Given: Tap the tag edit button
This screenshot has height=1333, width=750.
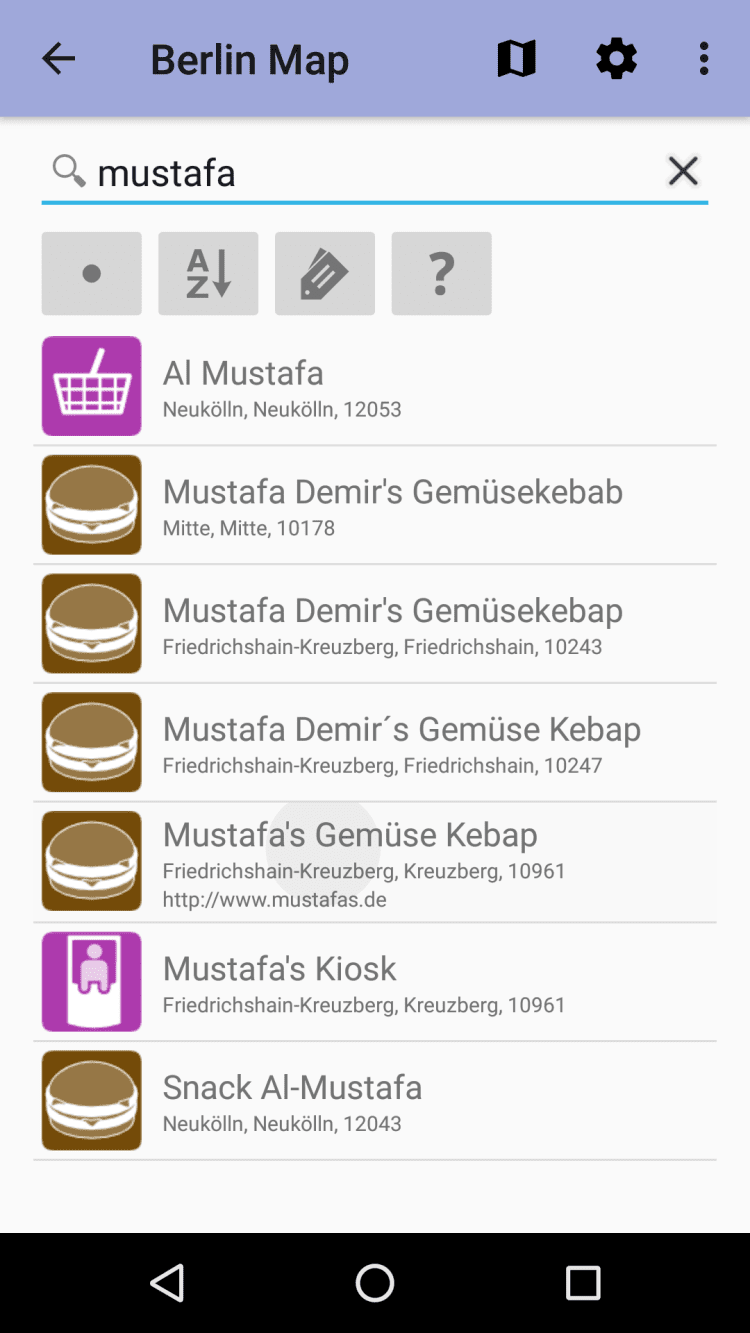Looking at the screenshot, I should pyautogui.click(x=324, y=273).
